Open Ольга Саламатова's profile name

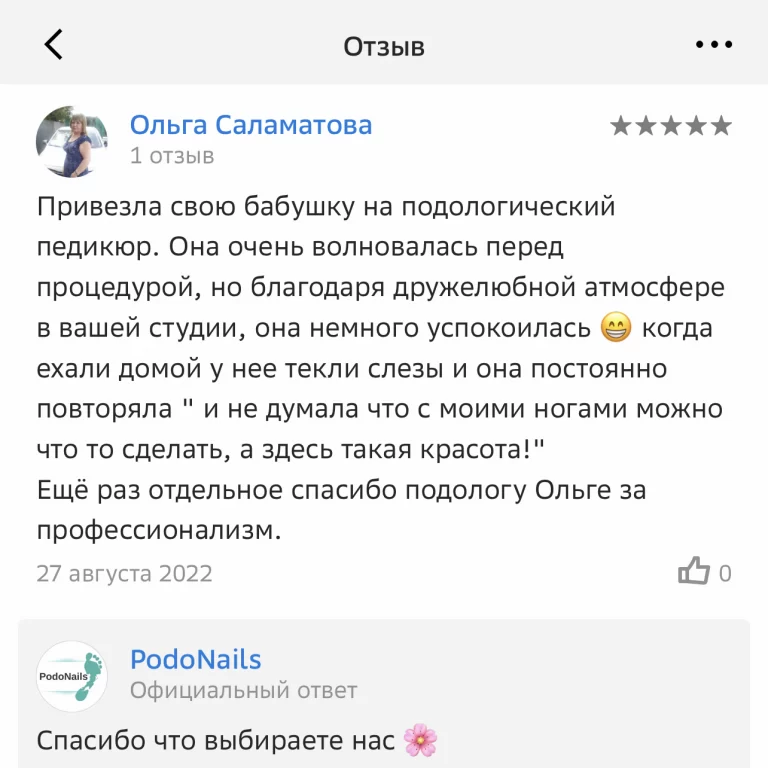pyautogui.click(x=251, y=125)
